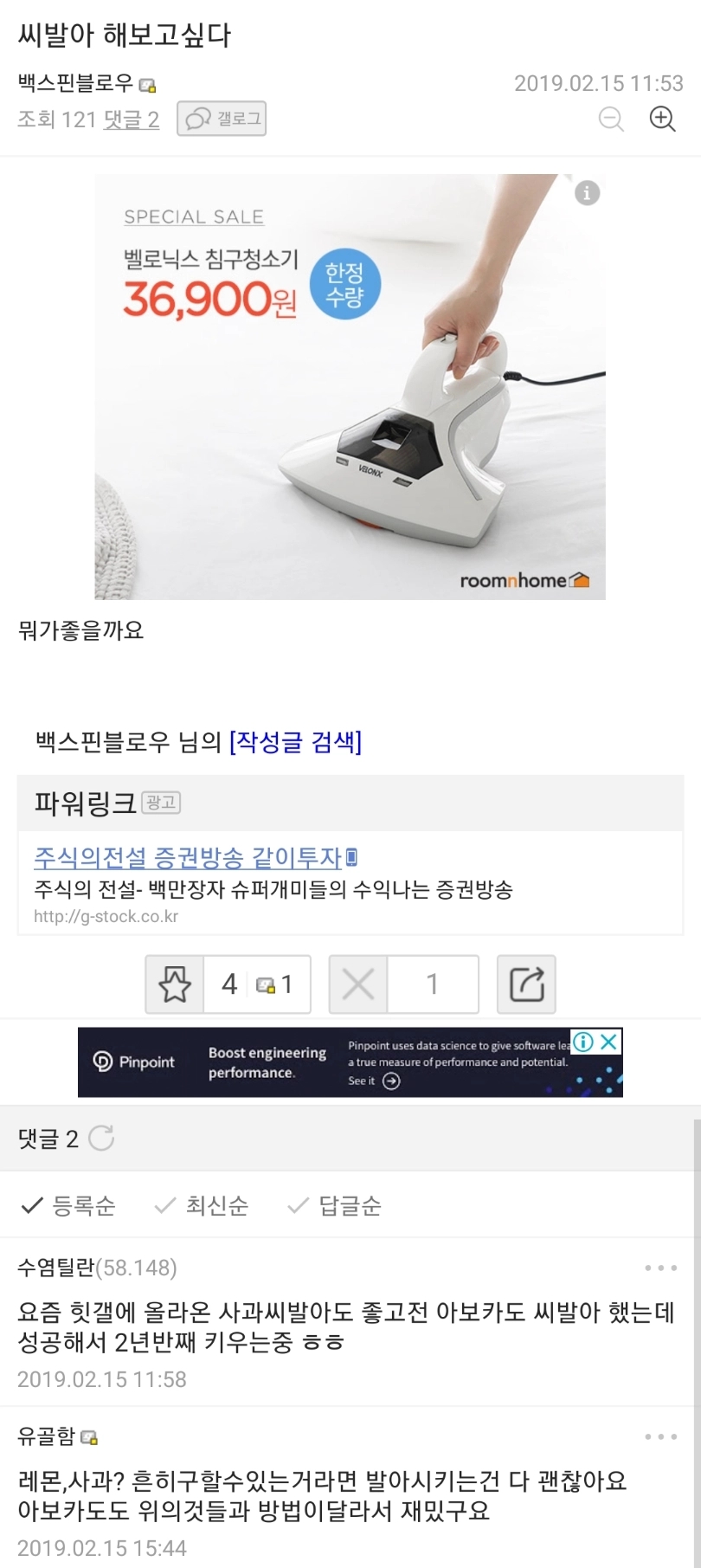Open the 작성글 검색 link

[x=295, y=742]
